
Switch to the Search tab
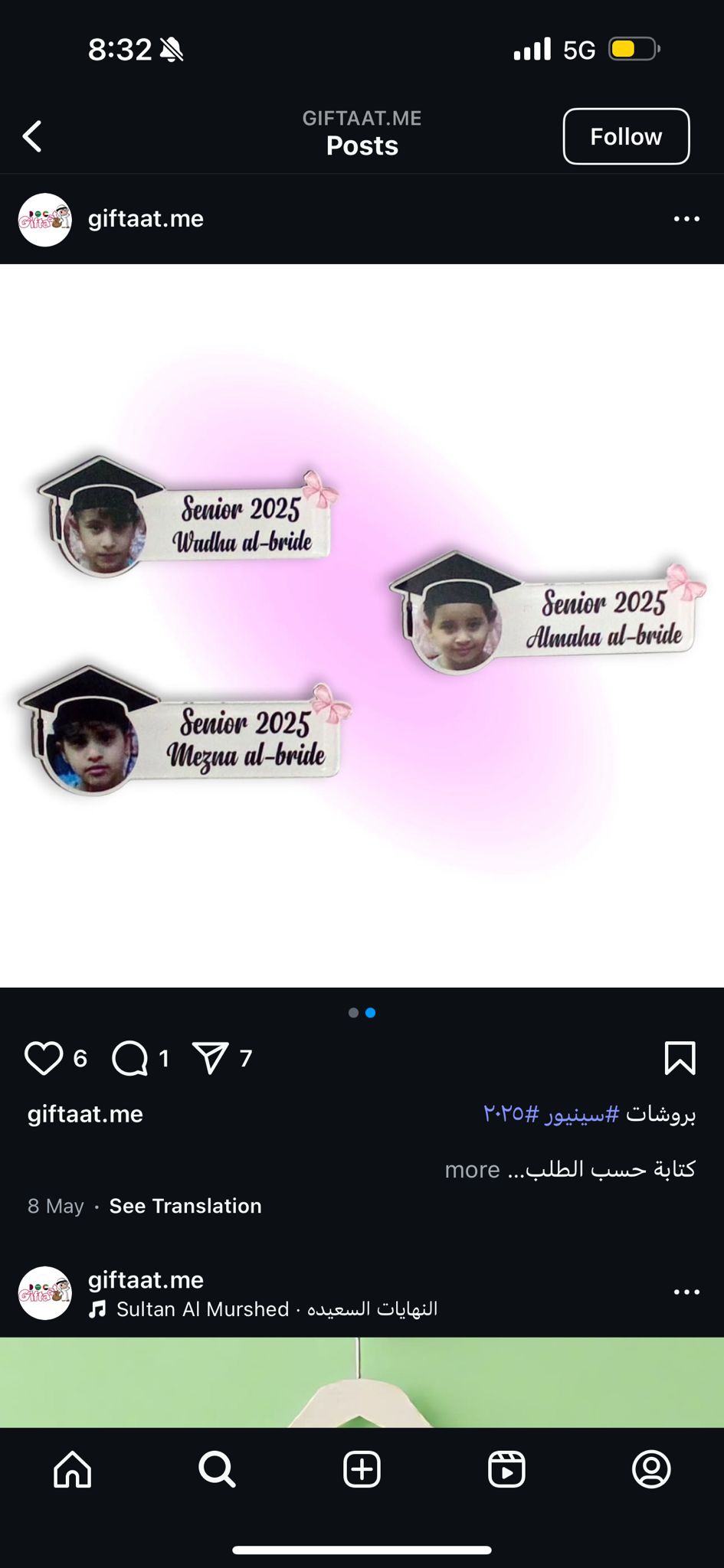(x=217, y=1469)
